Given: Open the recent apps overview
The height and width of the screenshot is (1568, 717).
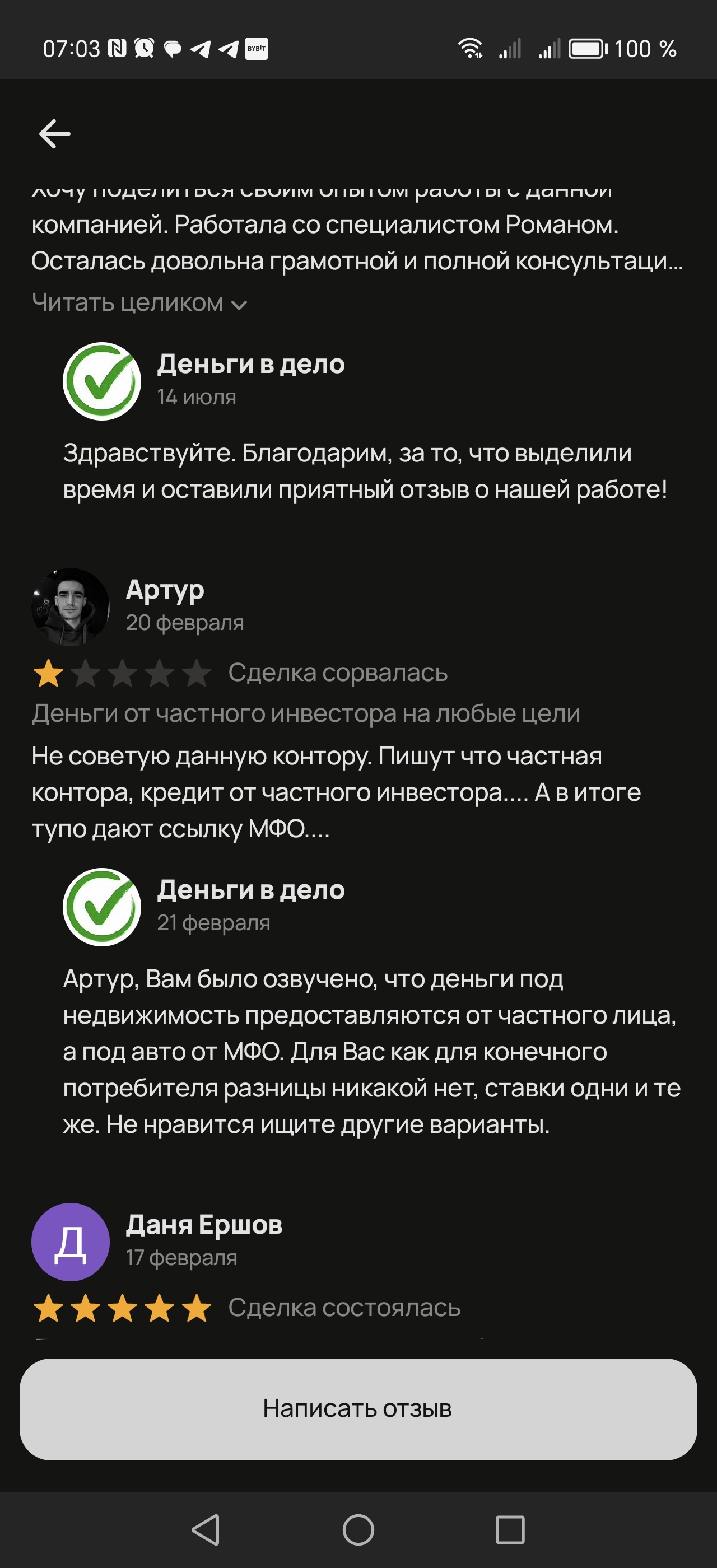Looking at the screenshot, I should (x=510, y=1530).
